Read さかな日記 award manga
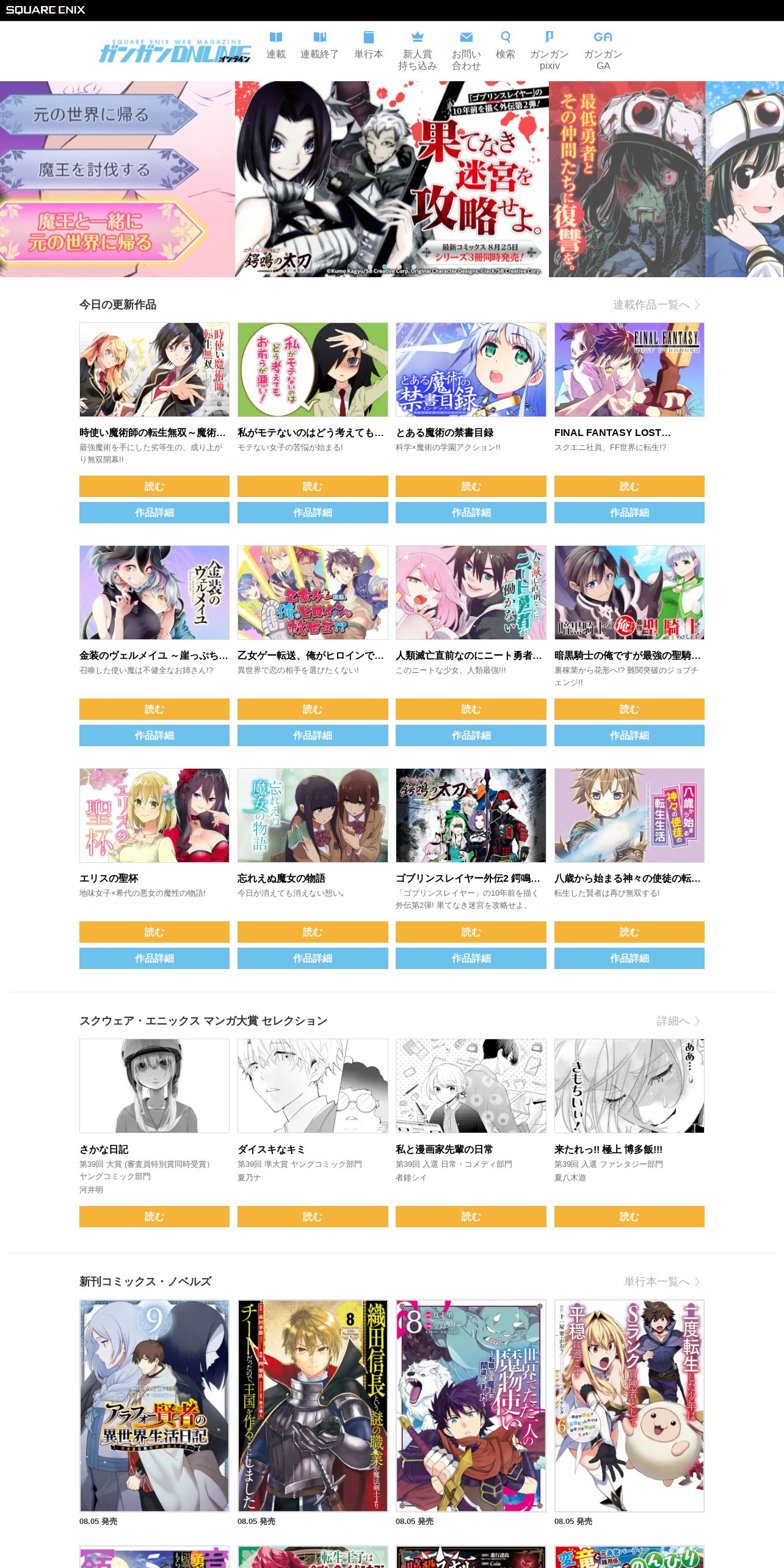 (x=154, y=1216)
